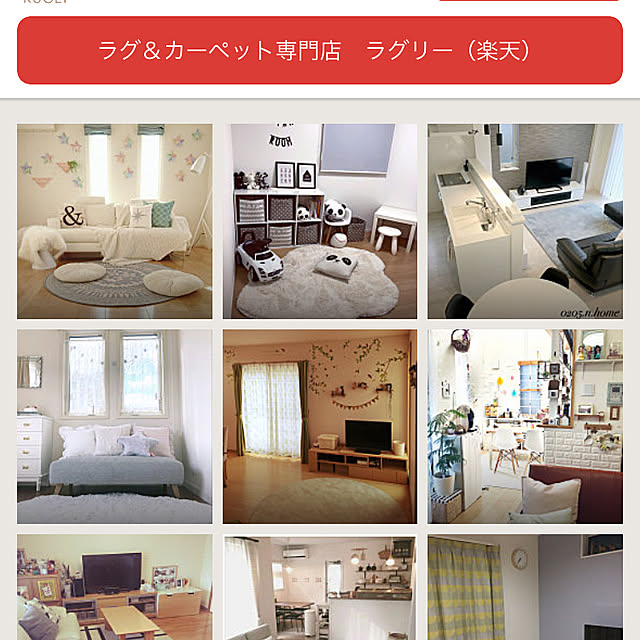Open the dining area photo with white chairs
The image size is (640, 640).
(x=525, y=427)
